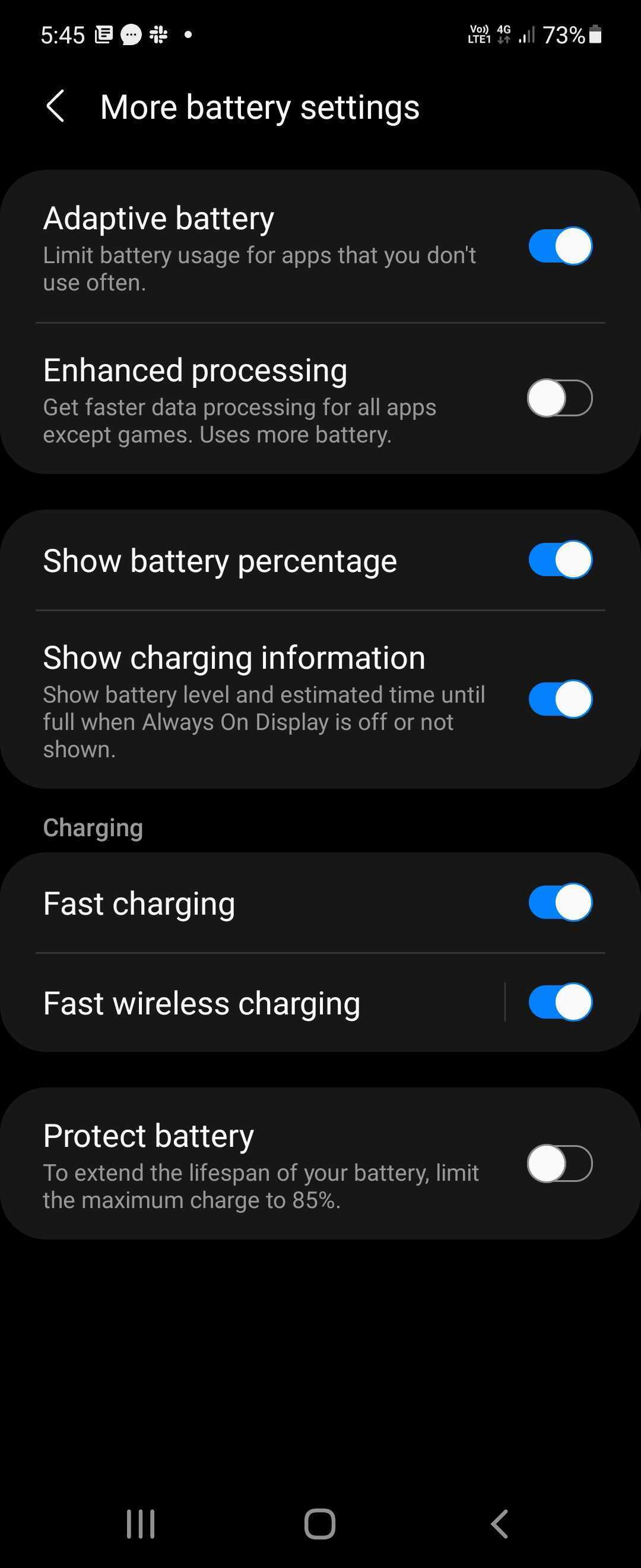Tap the system home button

click(320, 1523)
